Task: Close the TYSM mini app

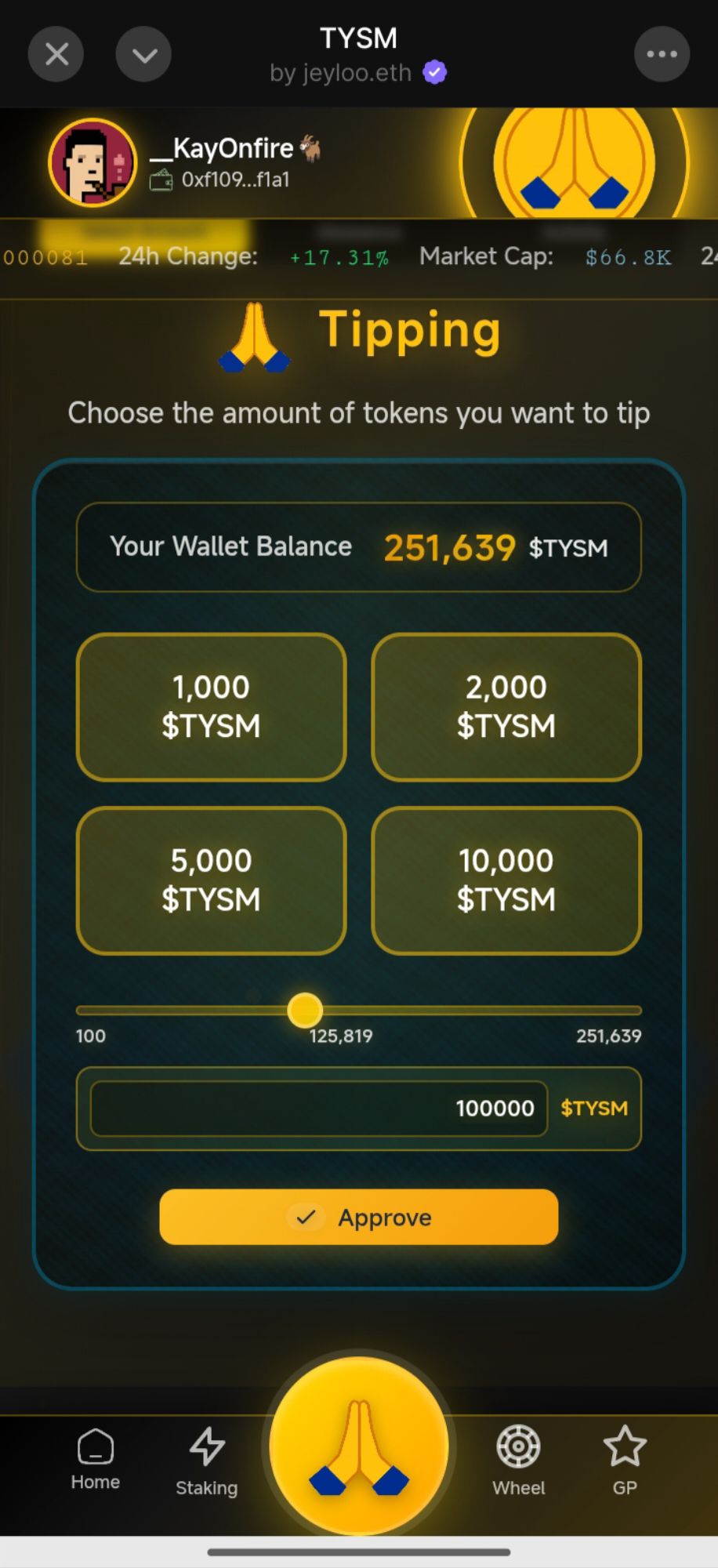Action: point(56,54)
